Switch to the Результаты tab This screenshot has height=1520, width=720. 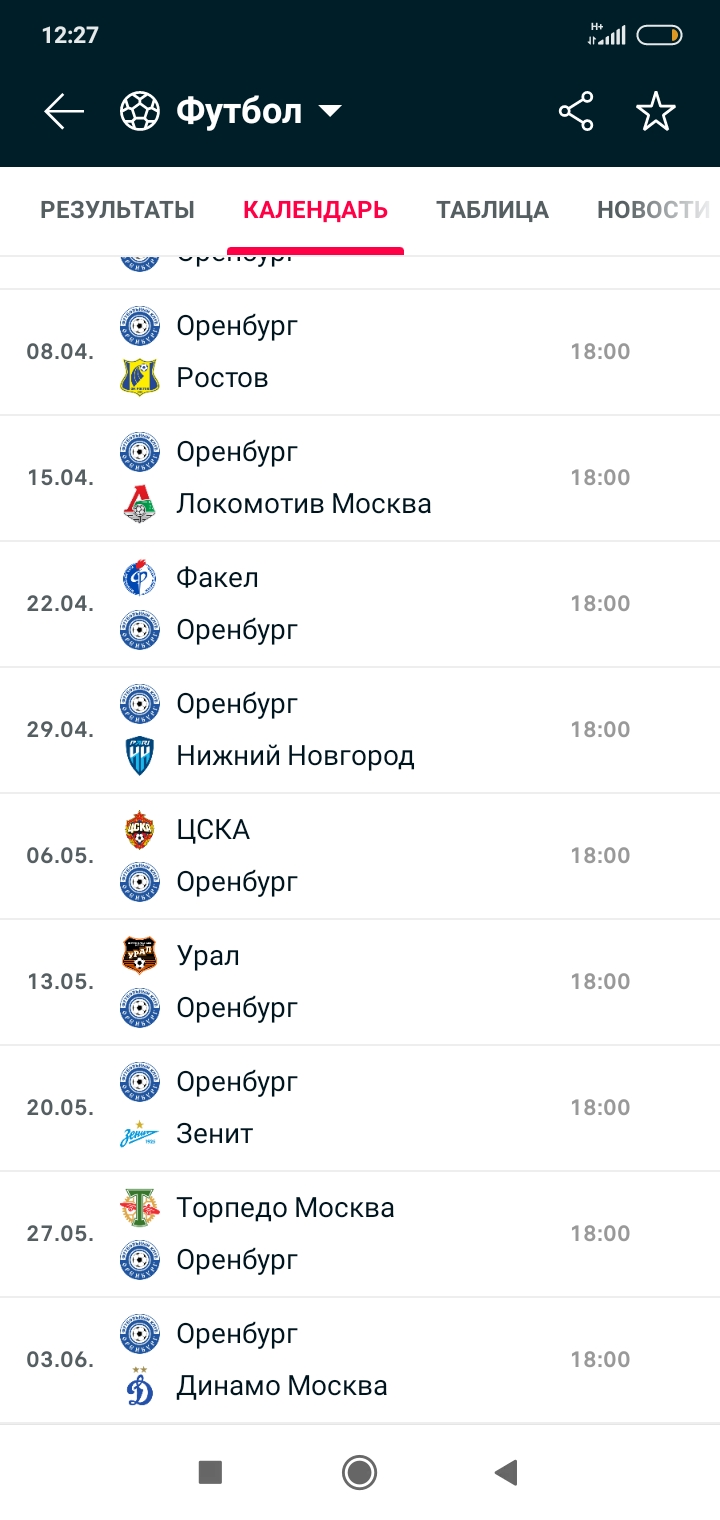coord(118,210)
